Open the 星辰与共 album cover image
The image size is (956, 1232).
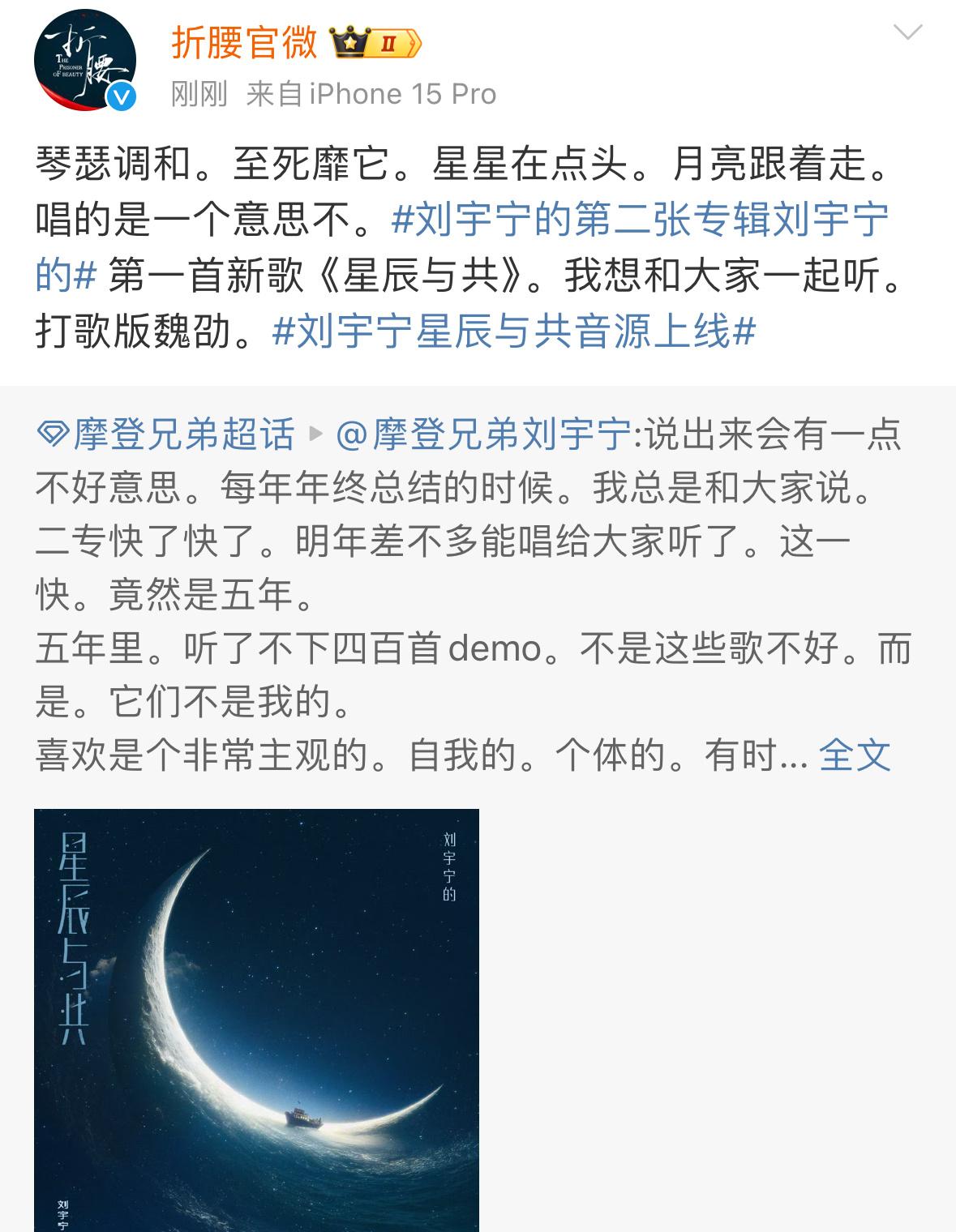[256, 1020]
